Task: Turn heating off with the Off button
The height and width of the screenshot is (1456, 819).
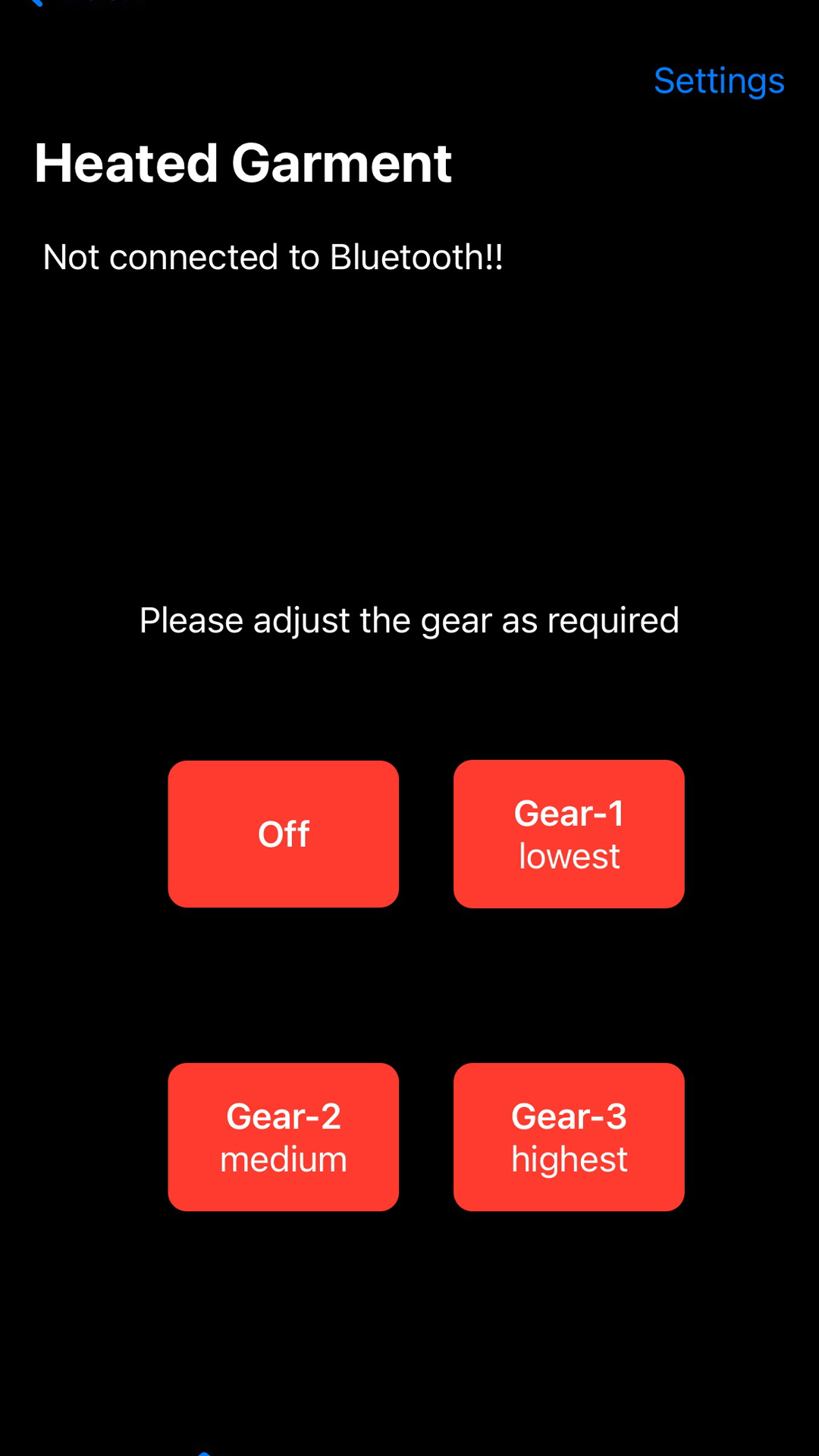Action: (283, 833)
